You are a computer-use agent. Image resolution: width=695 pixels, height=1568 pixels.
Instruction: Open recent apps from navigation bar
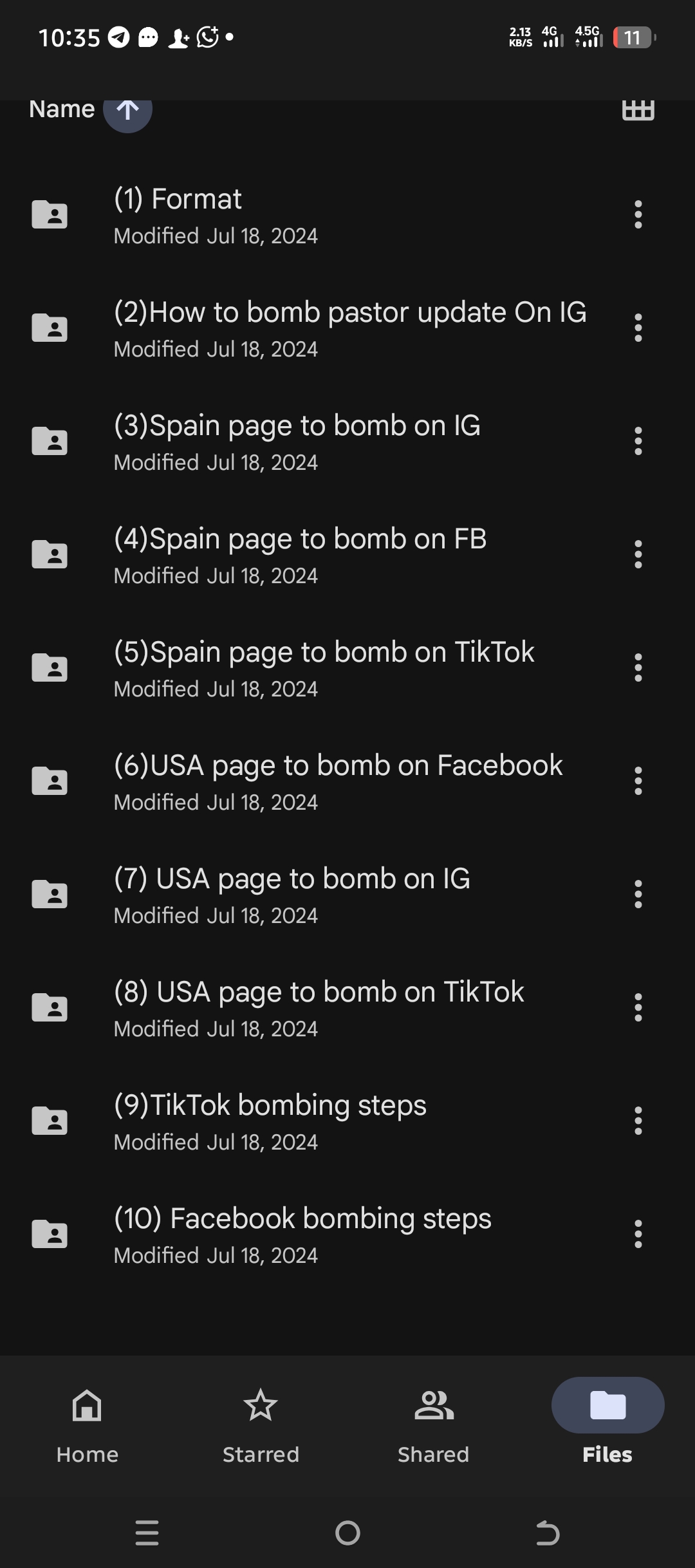147,1533
